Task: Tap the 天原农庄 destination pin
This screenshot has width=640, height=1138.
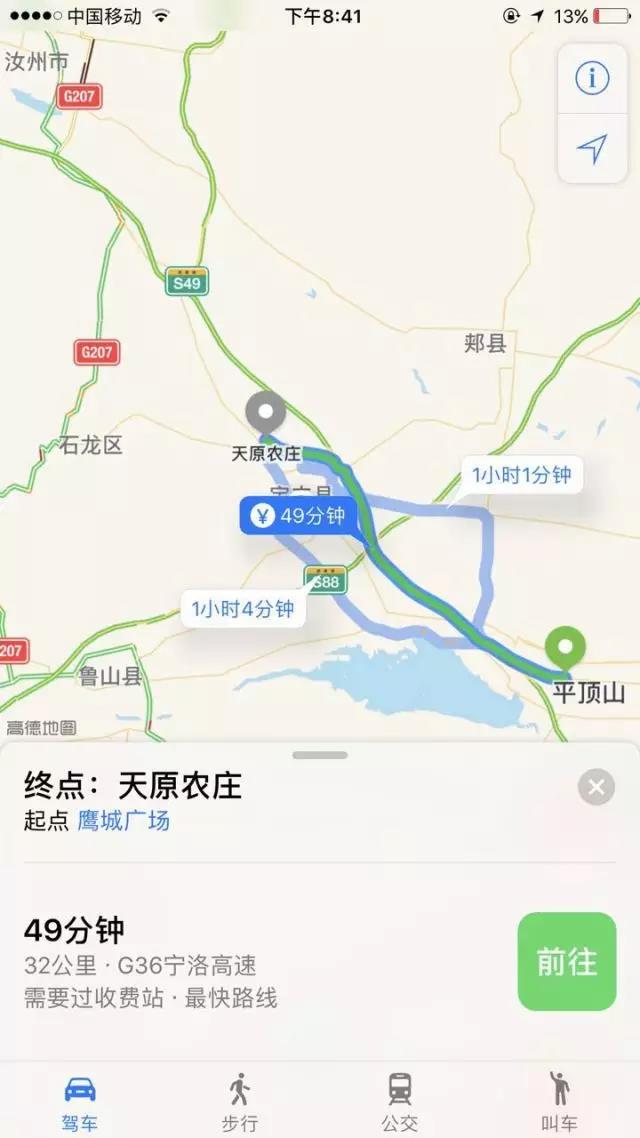Action: click(x=266, y=412)
